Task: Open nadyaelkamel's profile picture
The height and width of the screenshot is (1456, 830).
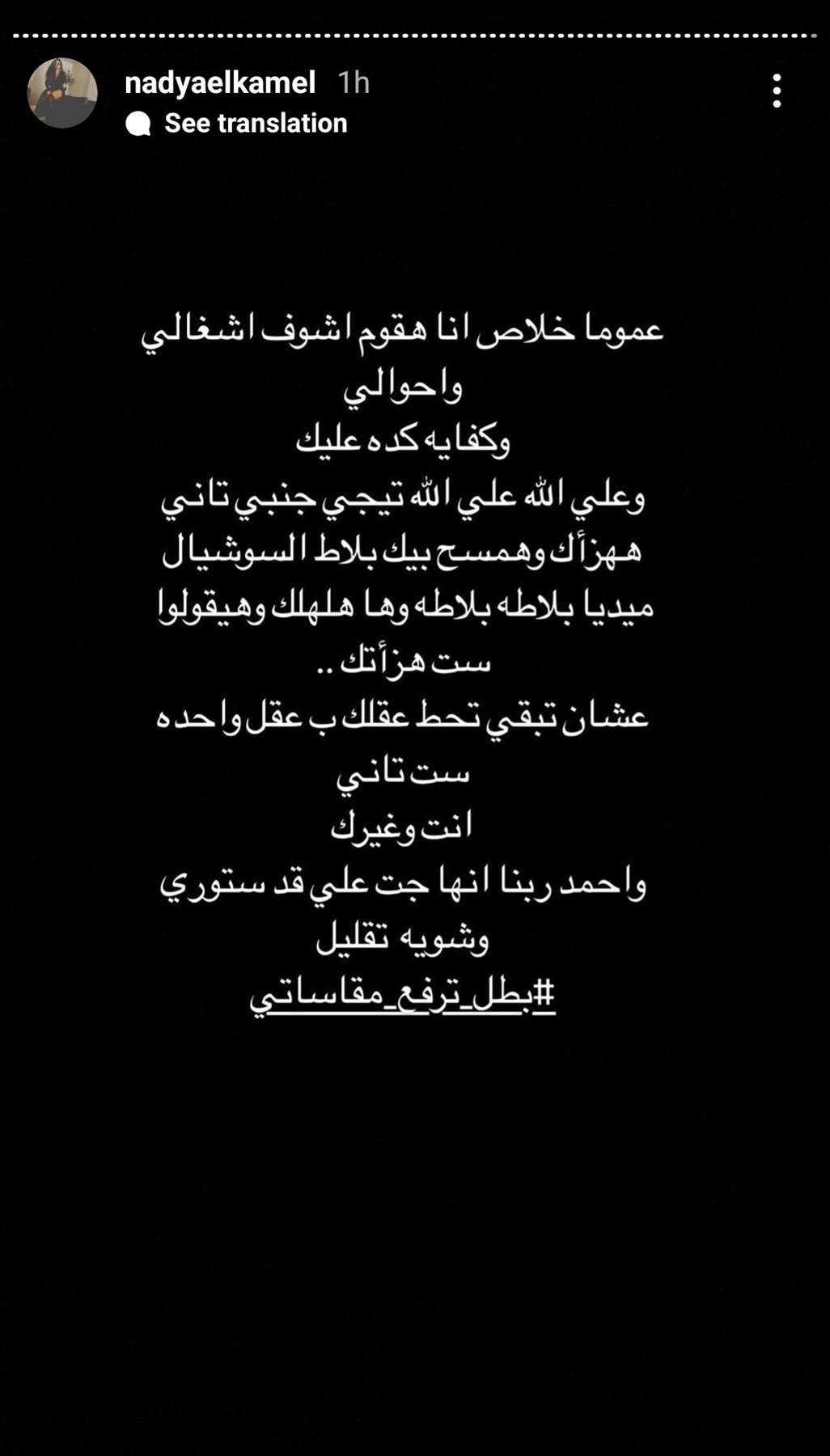Action: tap(62, 93)
